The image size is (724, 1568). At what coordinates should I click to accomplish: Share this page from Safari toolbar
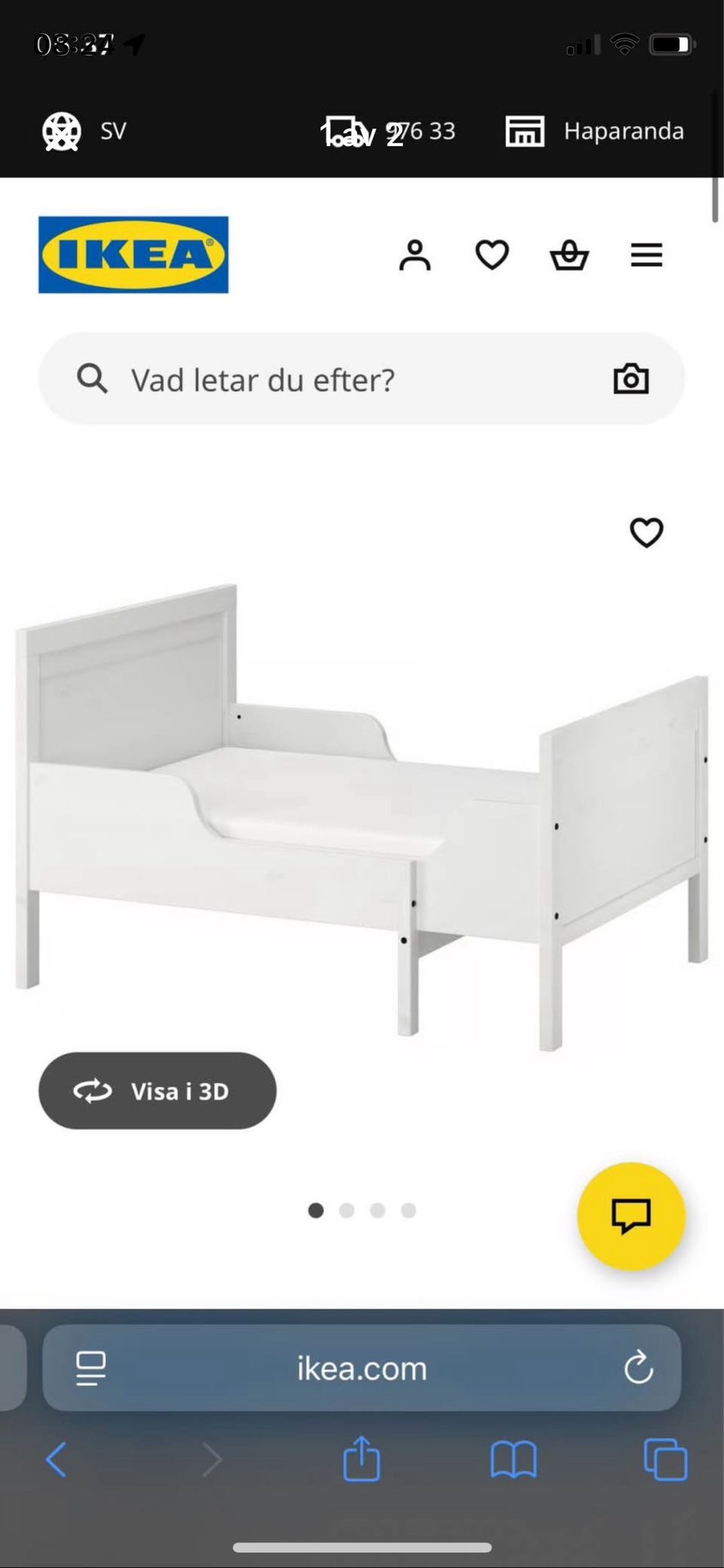click(361, 1459)
